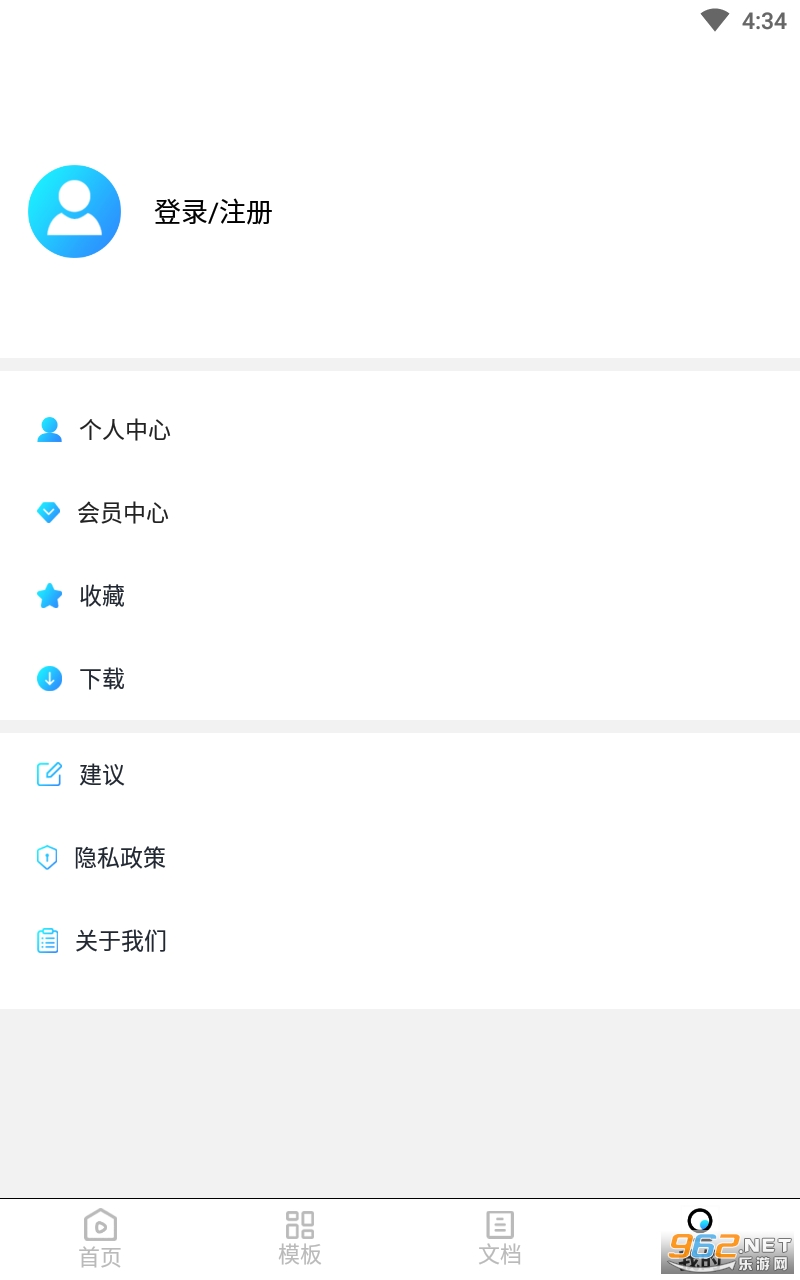Open the 收藏 favorites list
Viewport: 800px width, 1280px height.
[x=400, y=596]
